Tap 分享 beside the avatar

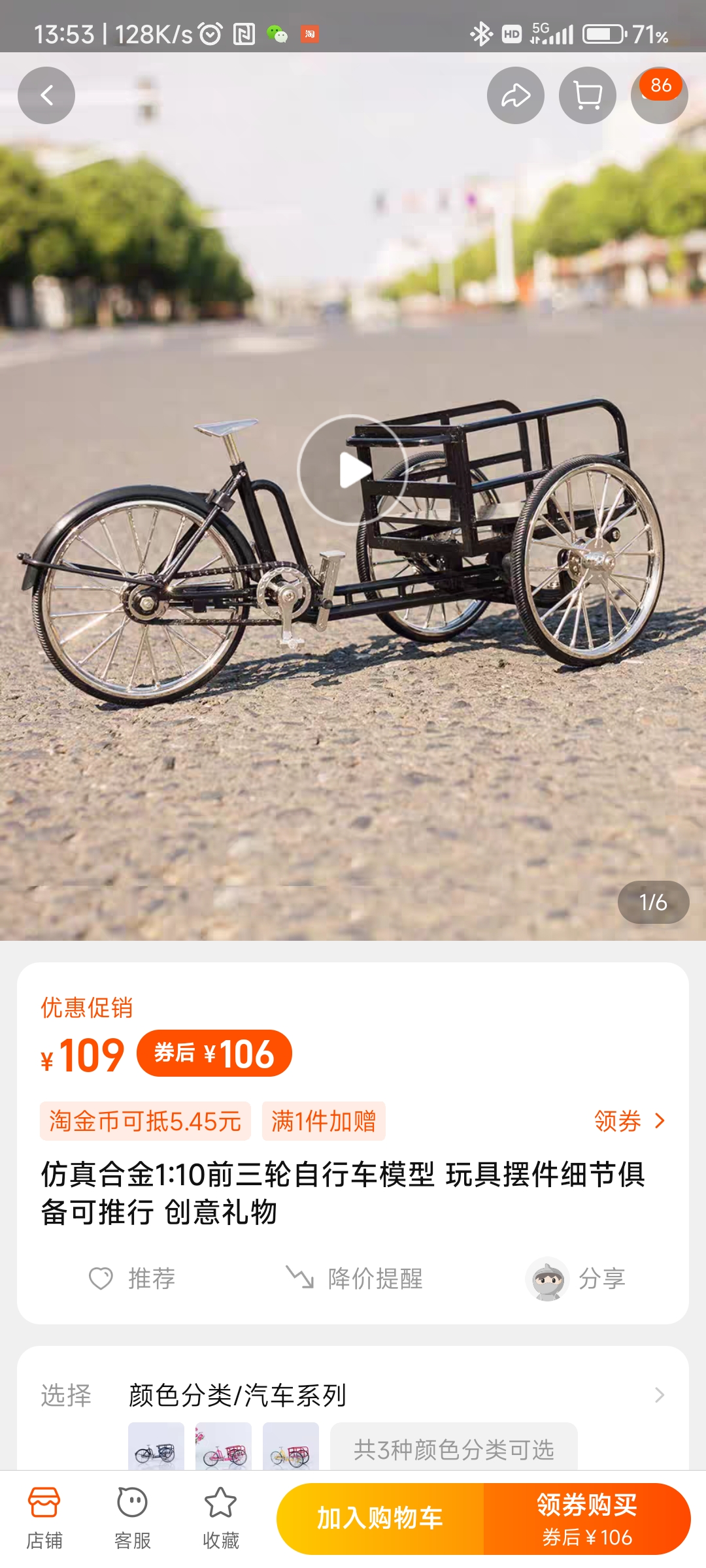click(601, 1279)
